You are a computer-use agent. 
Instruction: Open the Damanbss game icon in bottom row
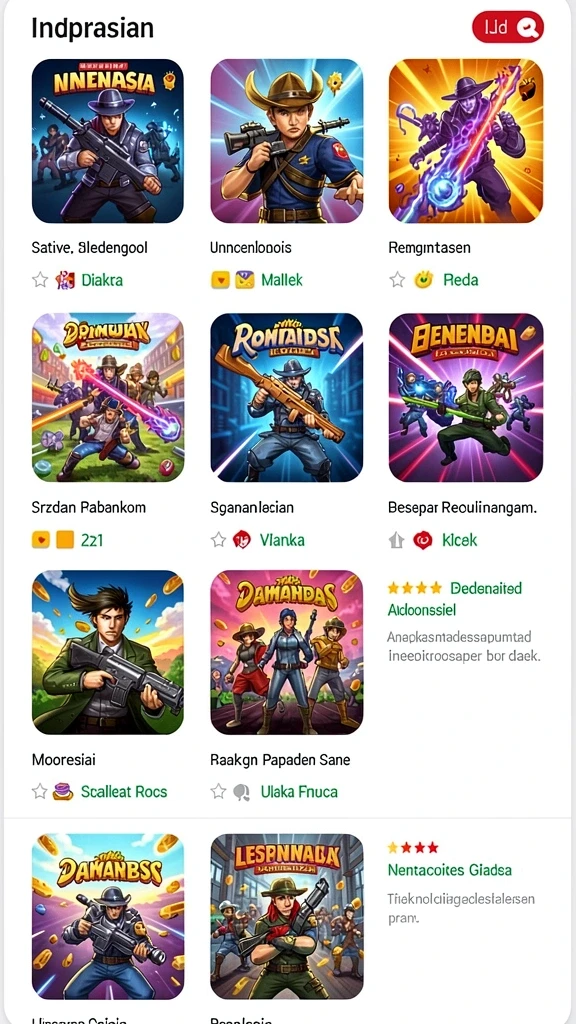(x=108, y=916)
